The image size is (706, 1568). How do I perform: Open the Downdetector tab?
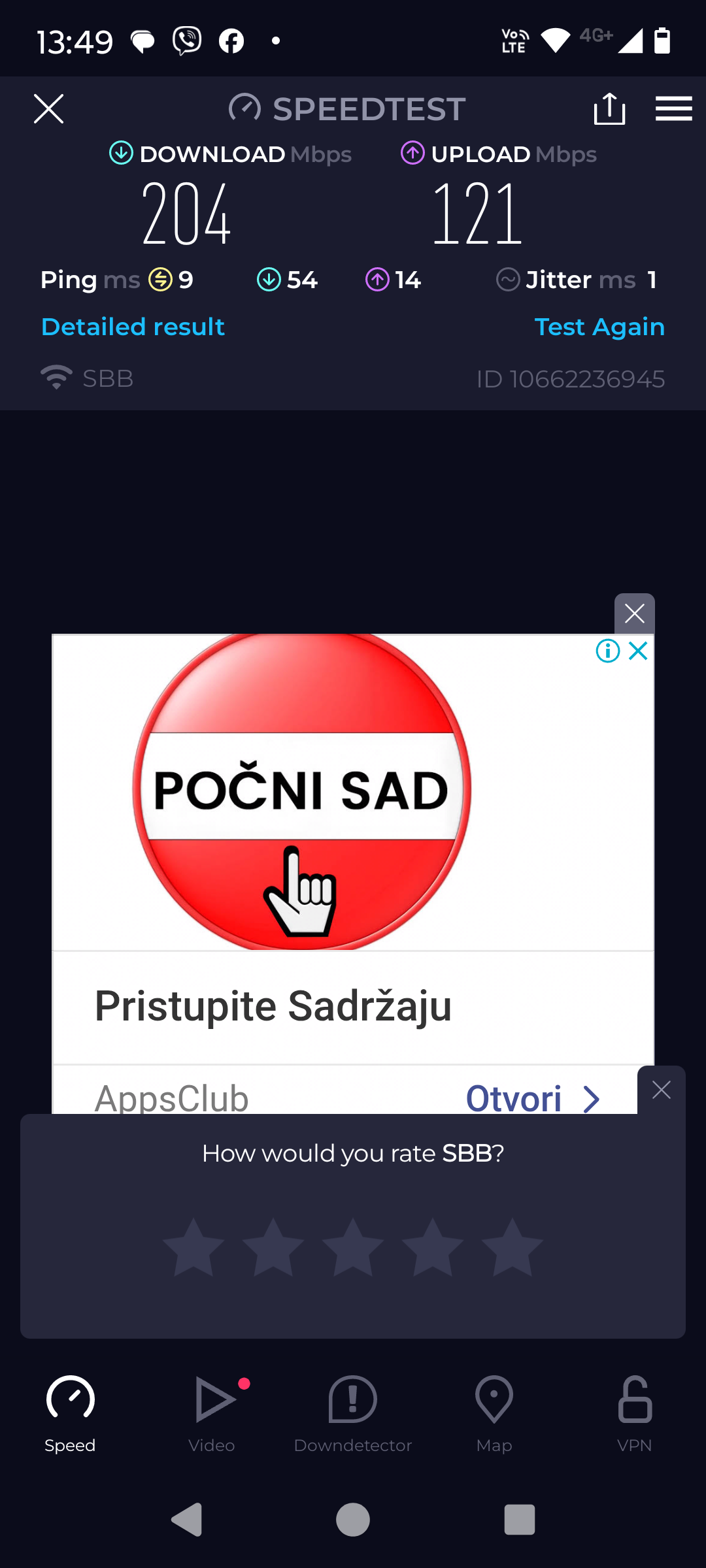click(353, 1413)
